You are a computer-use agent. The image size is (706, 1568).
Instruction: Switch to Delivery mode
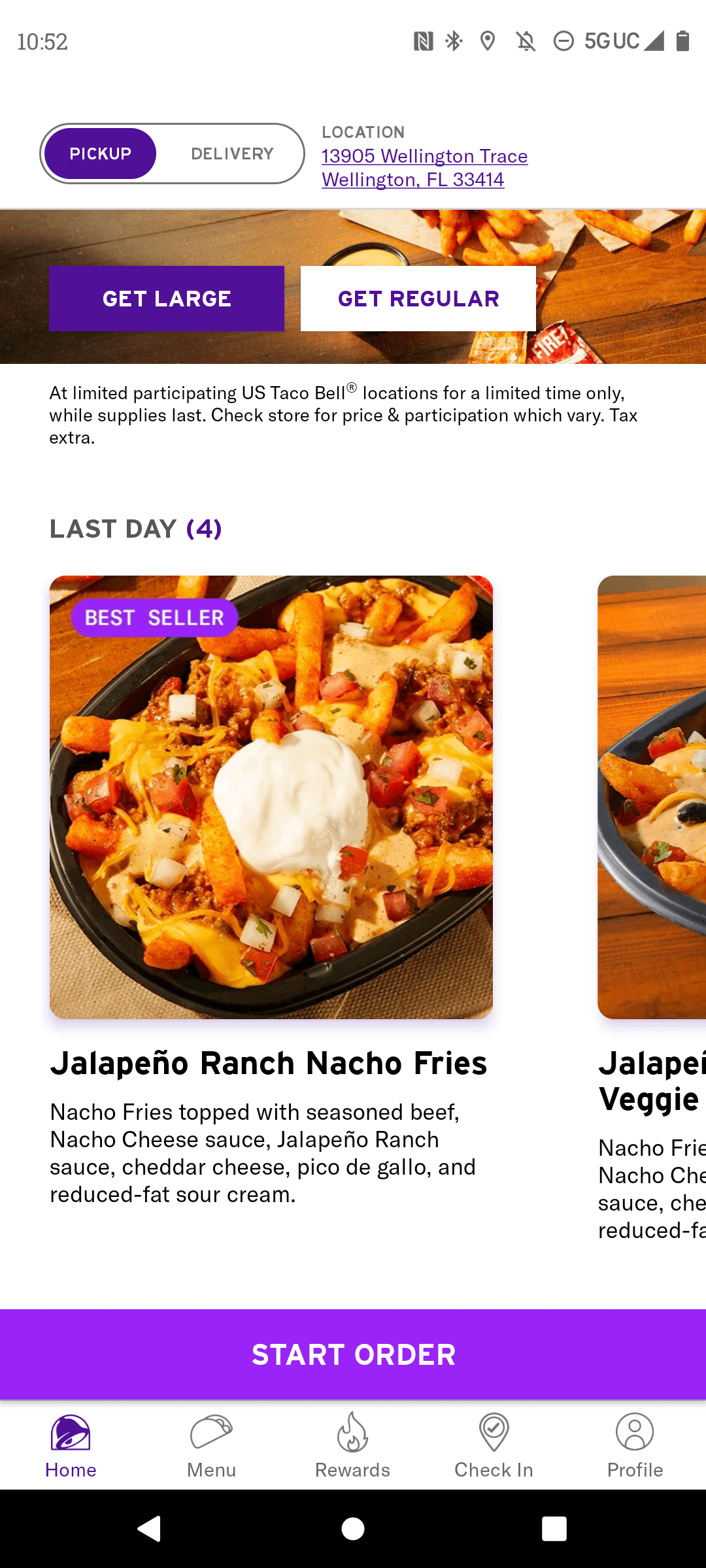tap(232, 154)
